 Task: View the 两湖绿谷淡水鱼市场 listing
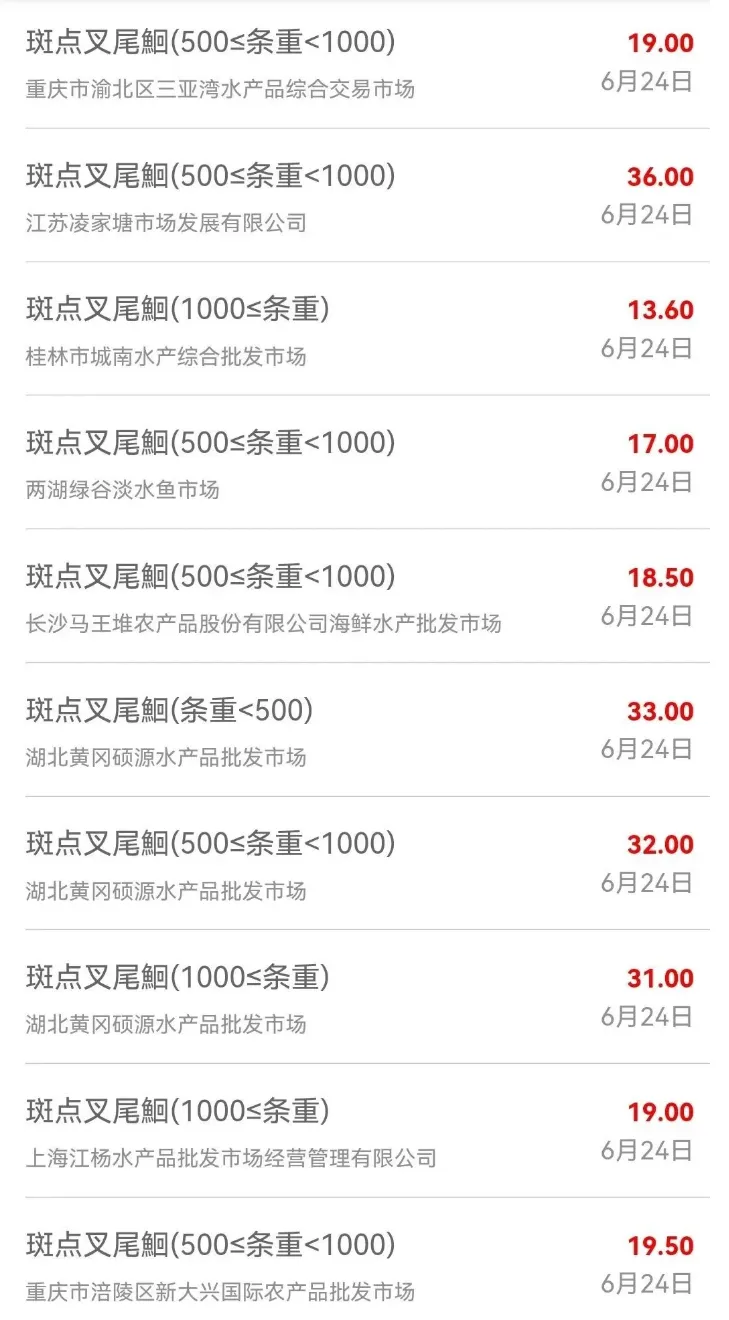[364, 462]
